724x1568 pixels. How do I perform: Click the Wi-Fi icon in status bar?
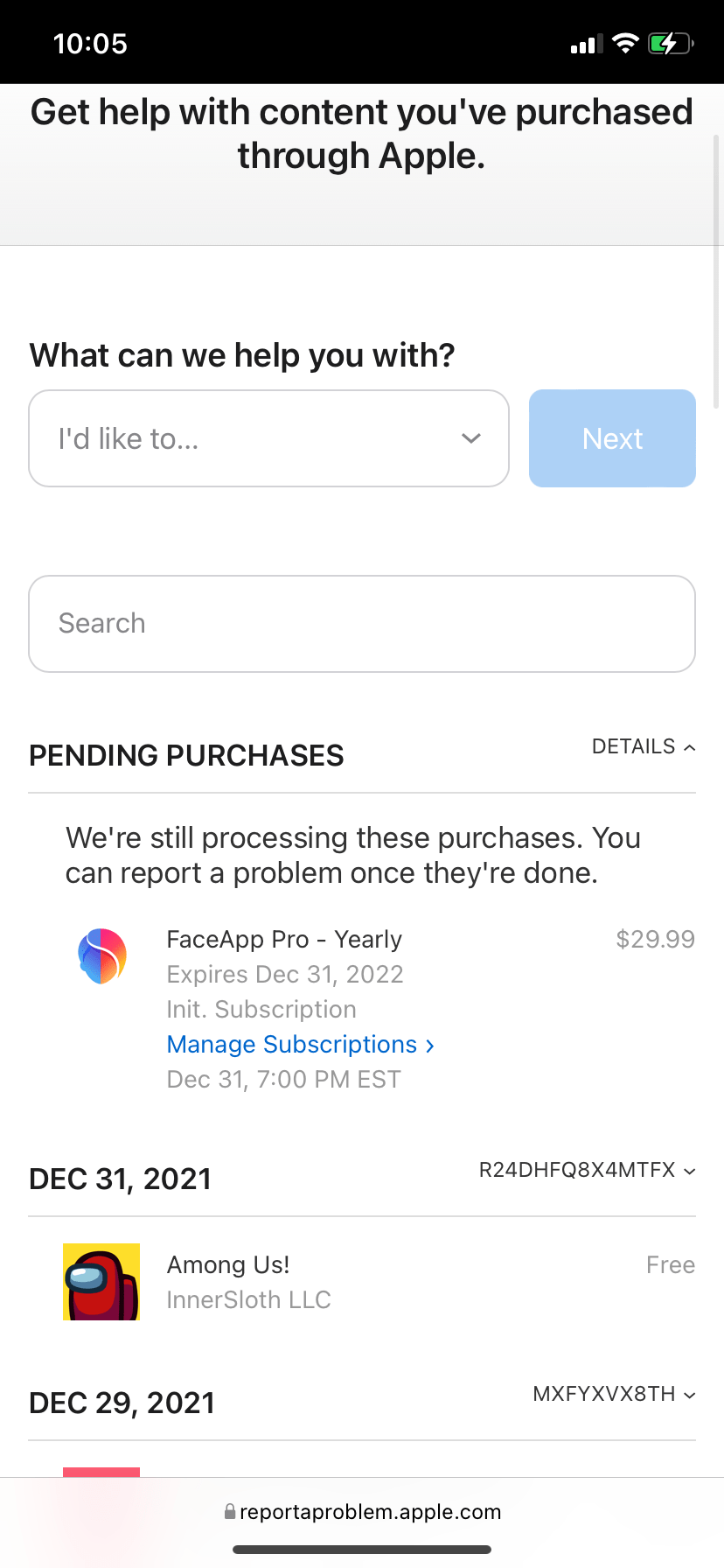click(625, 43)
